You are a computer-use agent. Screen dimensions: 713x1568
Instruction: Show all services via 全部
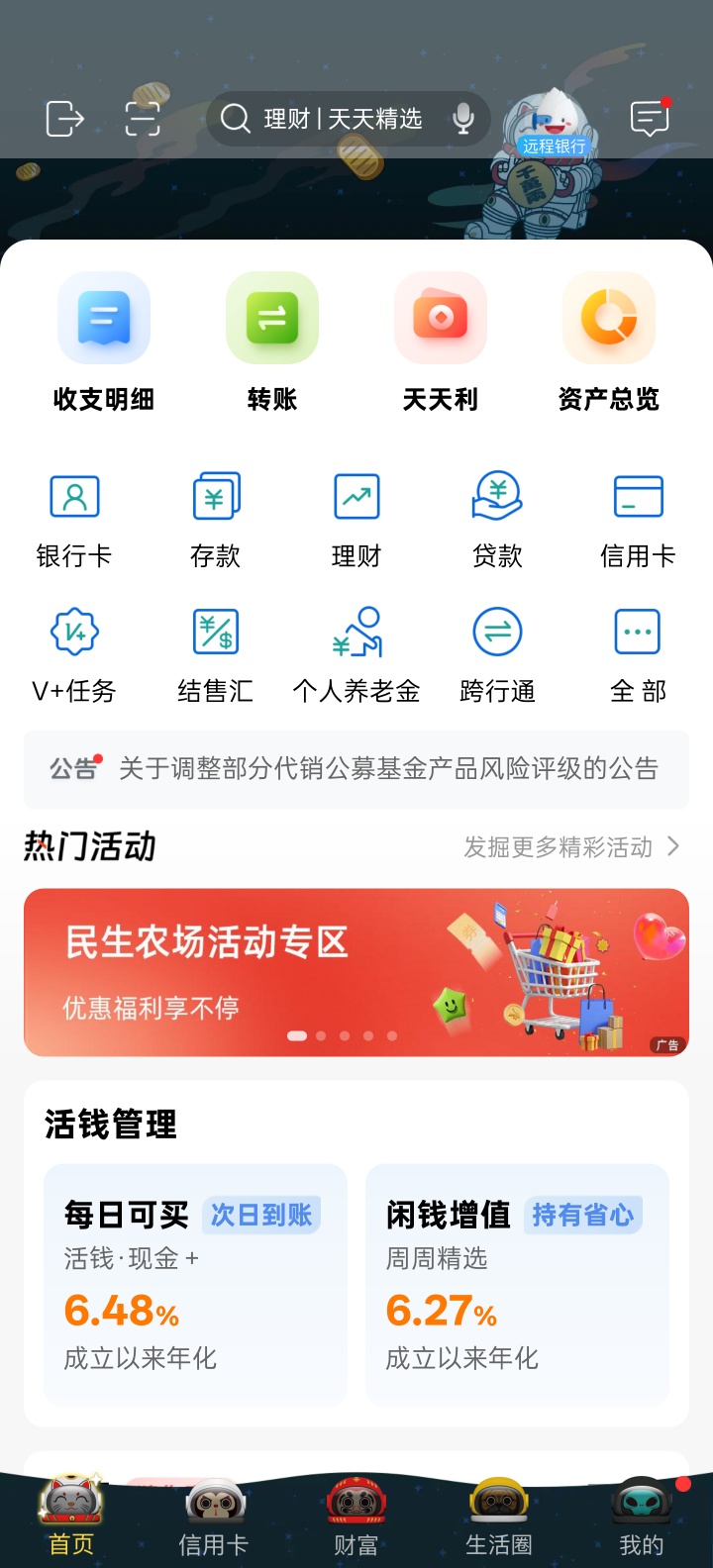click(x=638, y=655)
